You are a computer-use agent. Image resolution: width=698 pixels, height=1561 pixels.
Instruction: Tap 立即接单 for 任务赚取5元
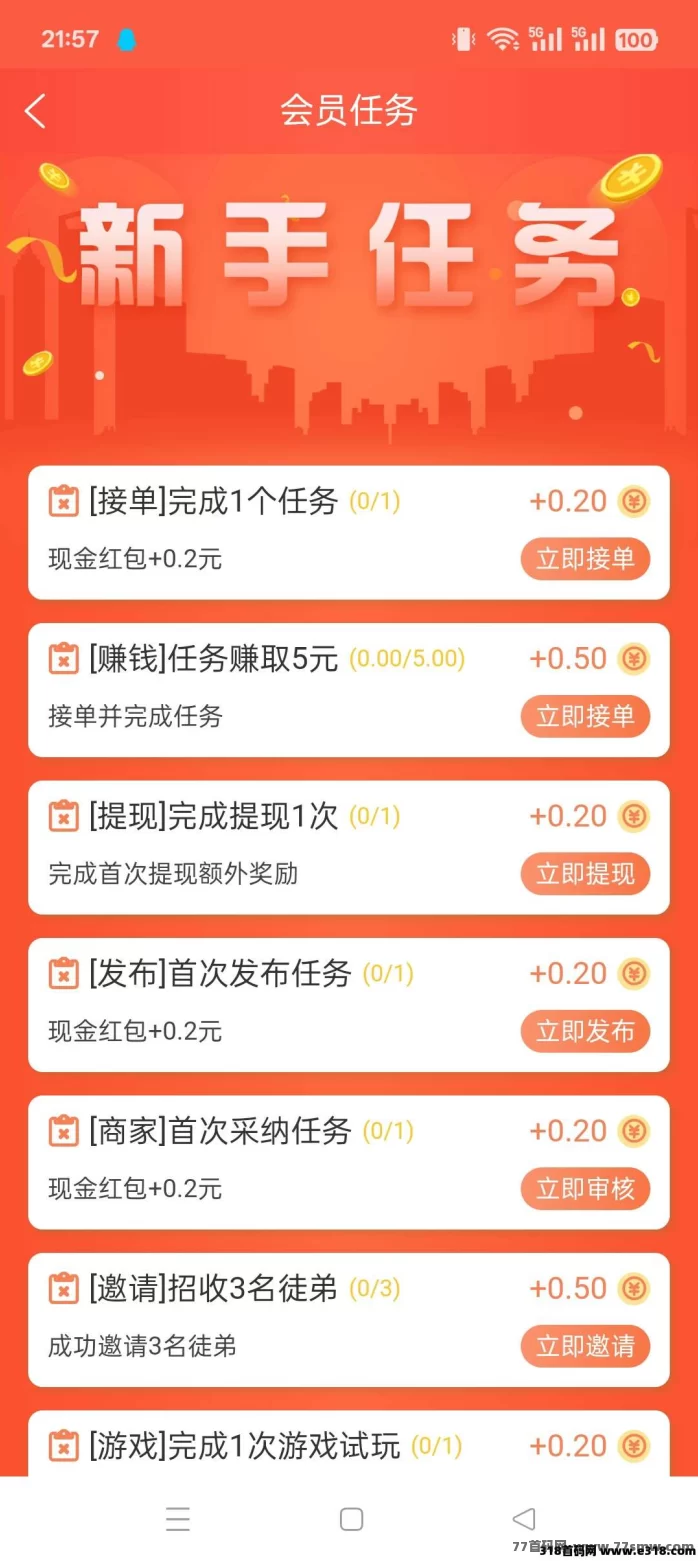click(585, 716)
